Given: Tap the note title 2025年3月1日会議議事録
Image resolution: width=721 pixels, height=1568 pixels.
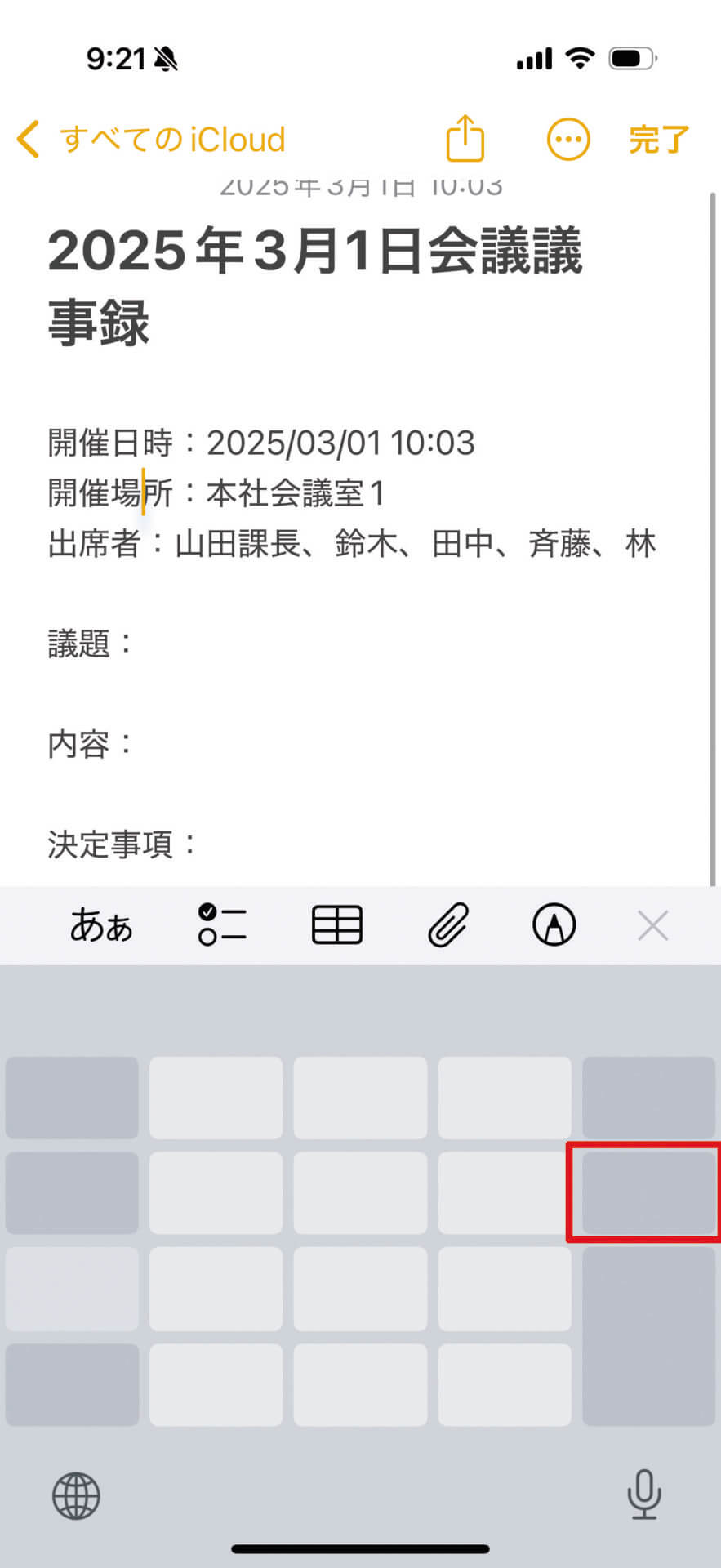Looking at the screenshot, I should pos(317,282).
